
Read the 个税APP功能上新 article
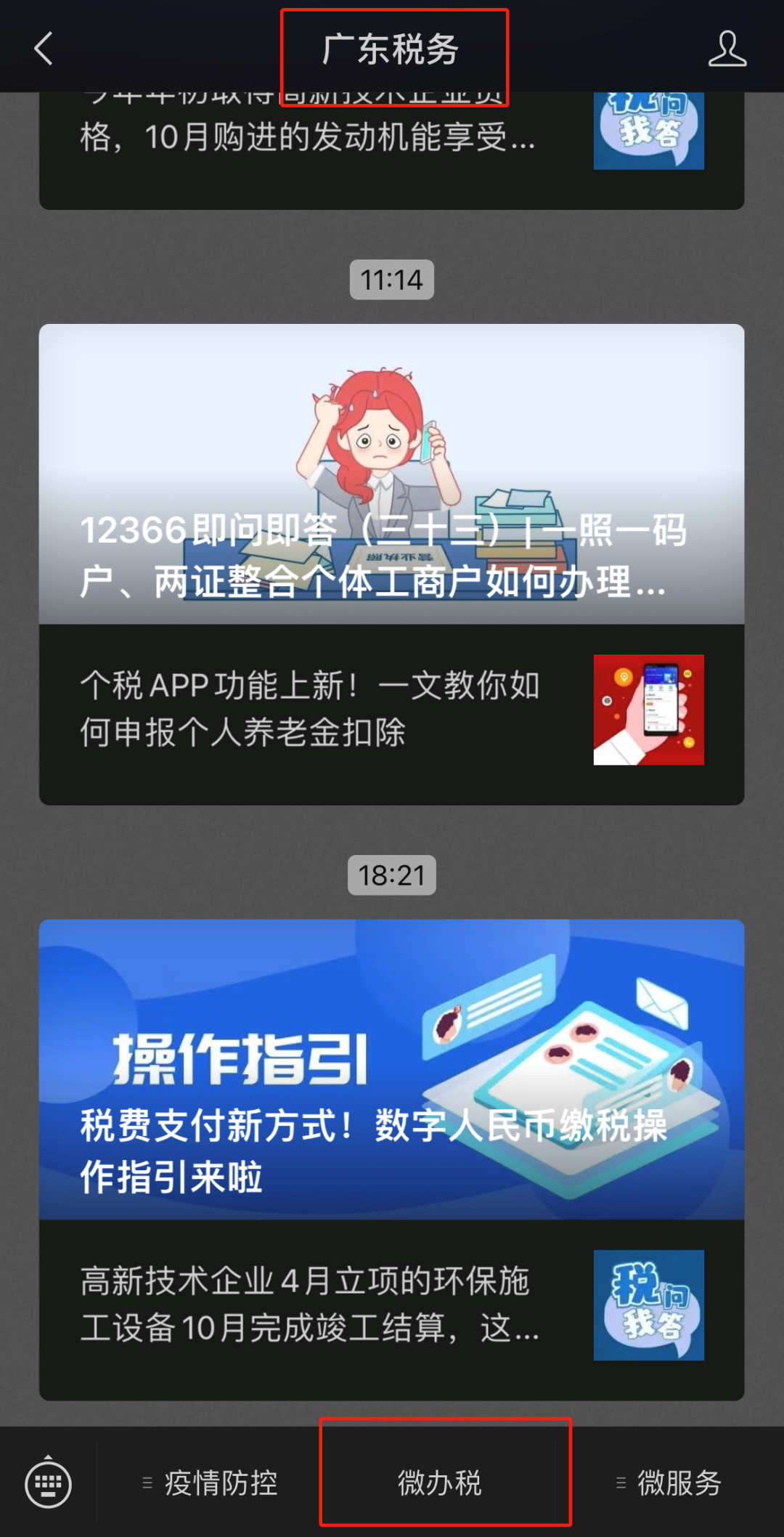391,710
